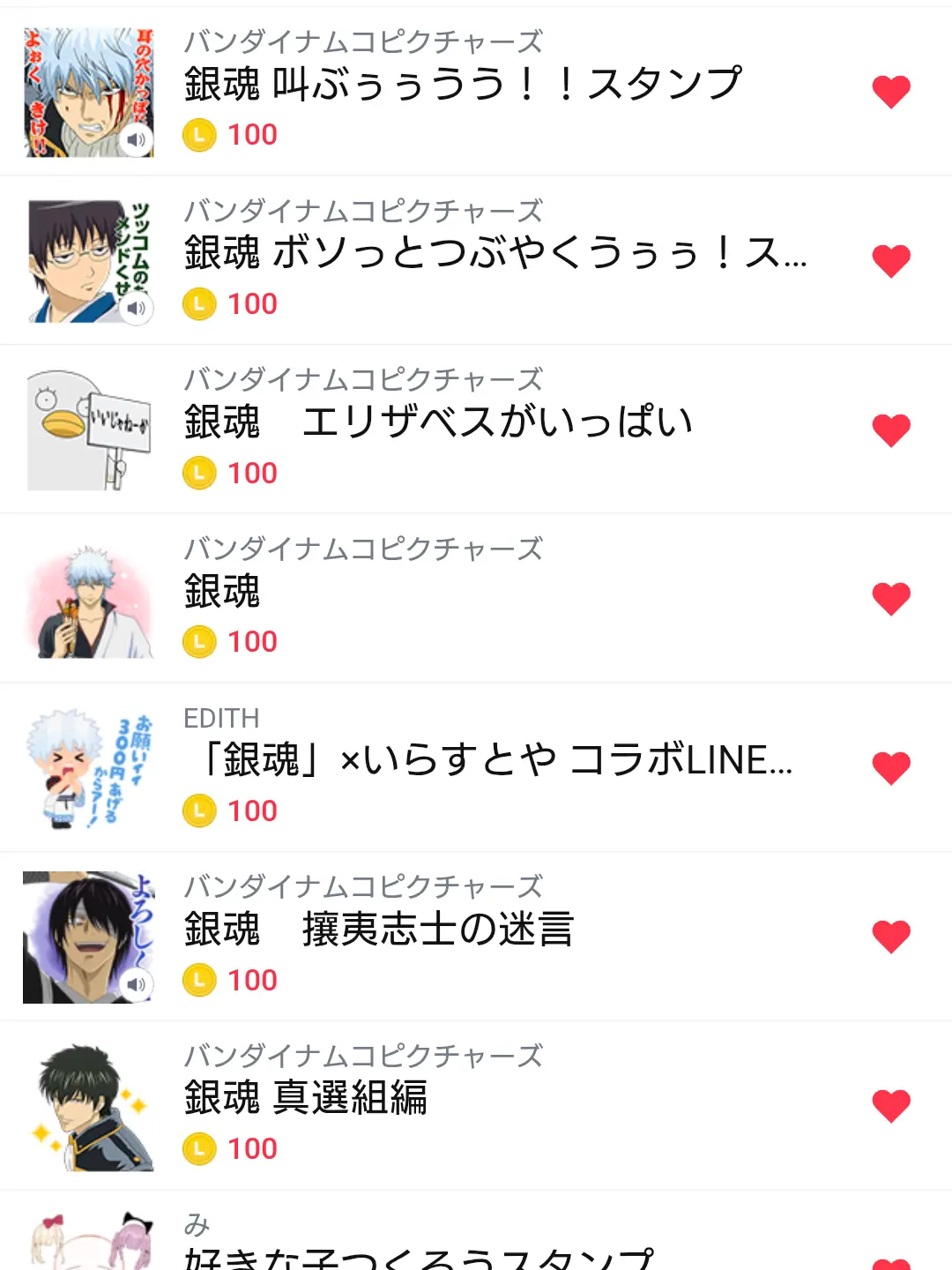Open 銀魂 ボソっとつぶやくうぅぅ sticker pack
Screen dimensions: 952x1270
point(494,253)
